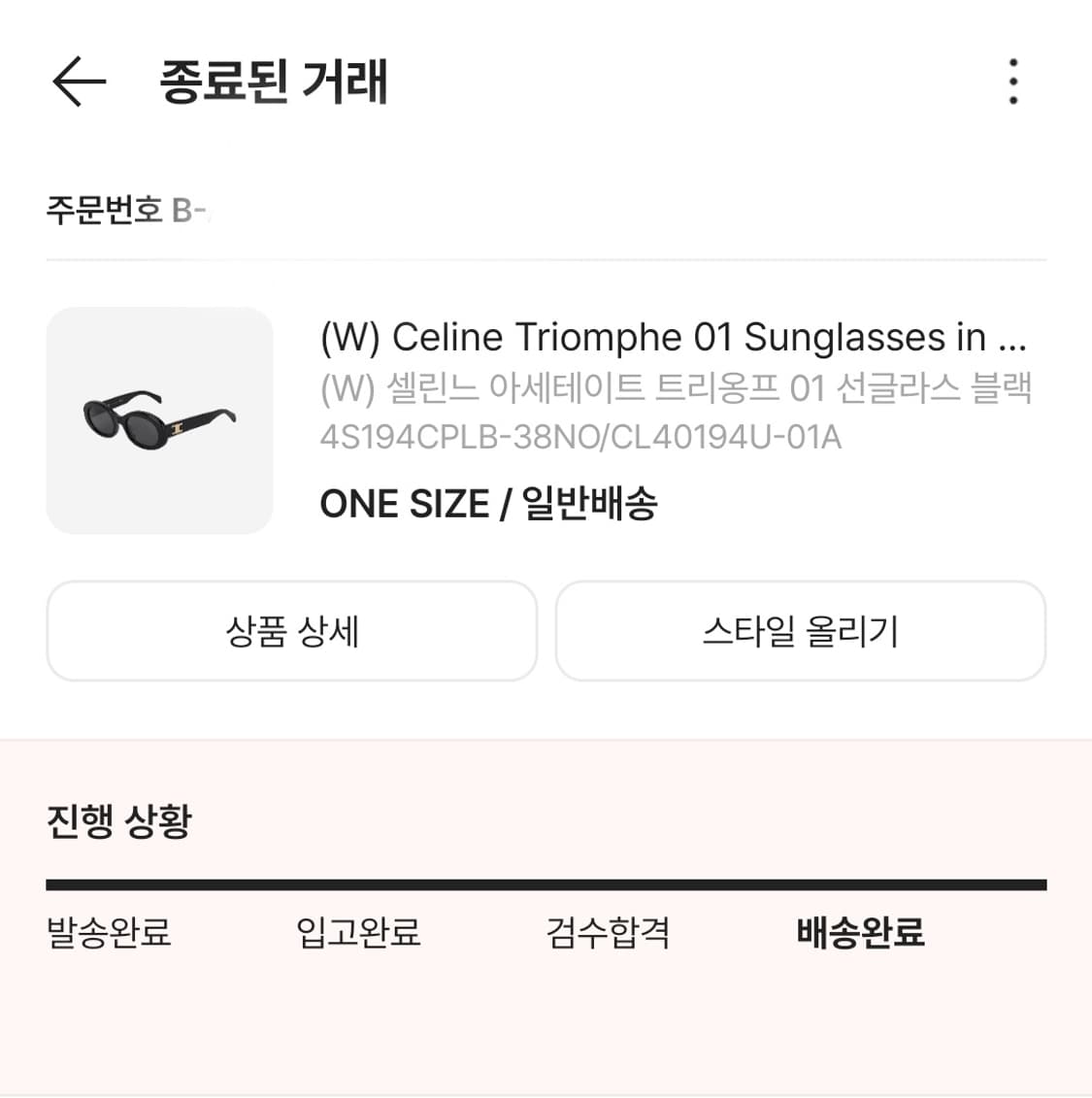Image resolution: width=1092 pixels, height=1098 pixels.
Task: Select the order number B- field
Action: tap(190, 209)
